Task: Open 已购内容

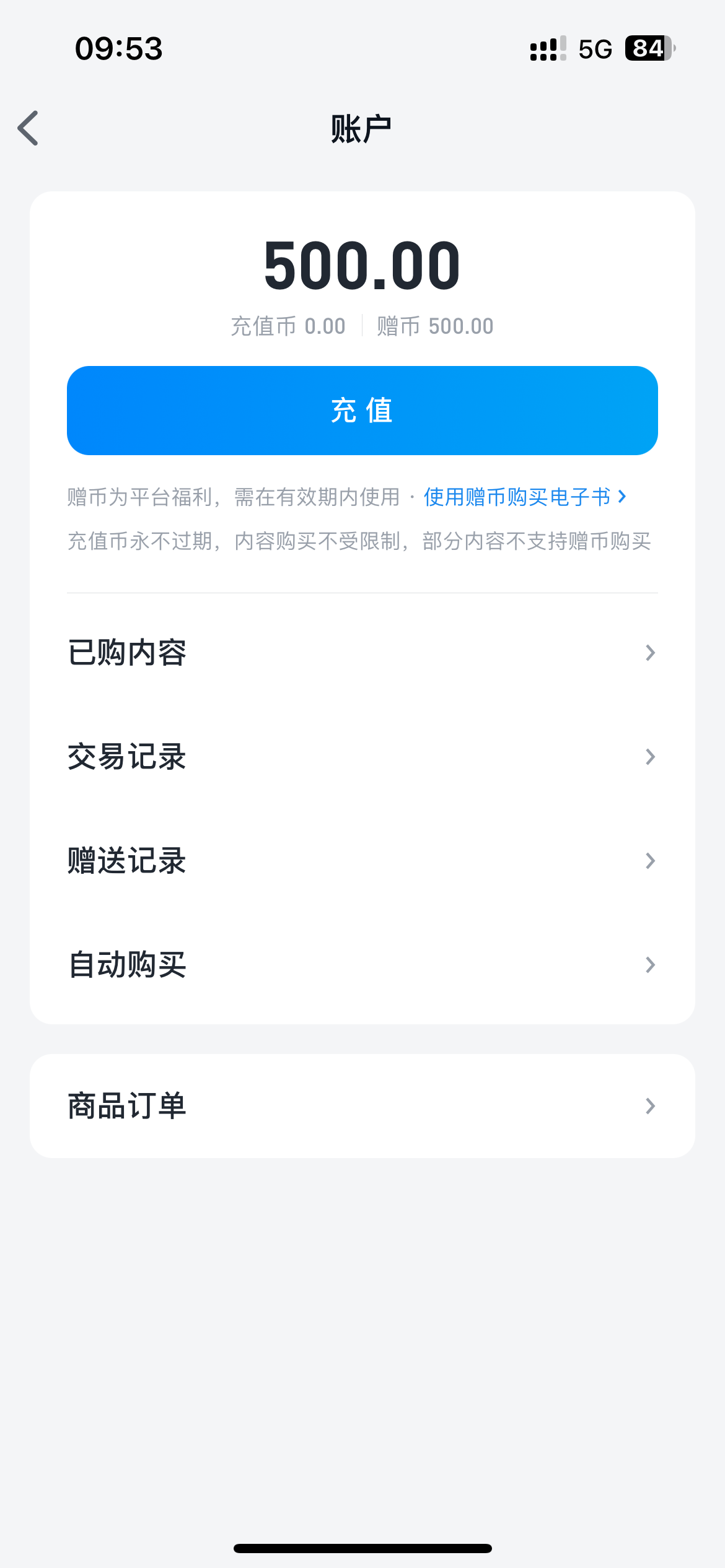Action: [362, 653]
